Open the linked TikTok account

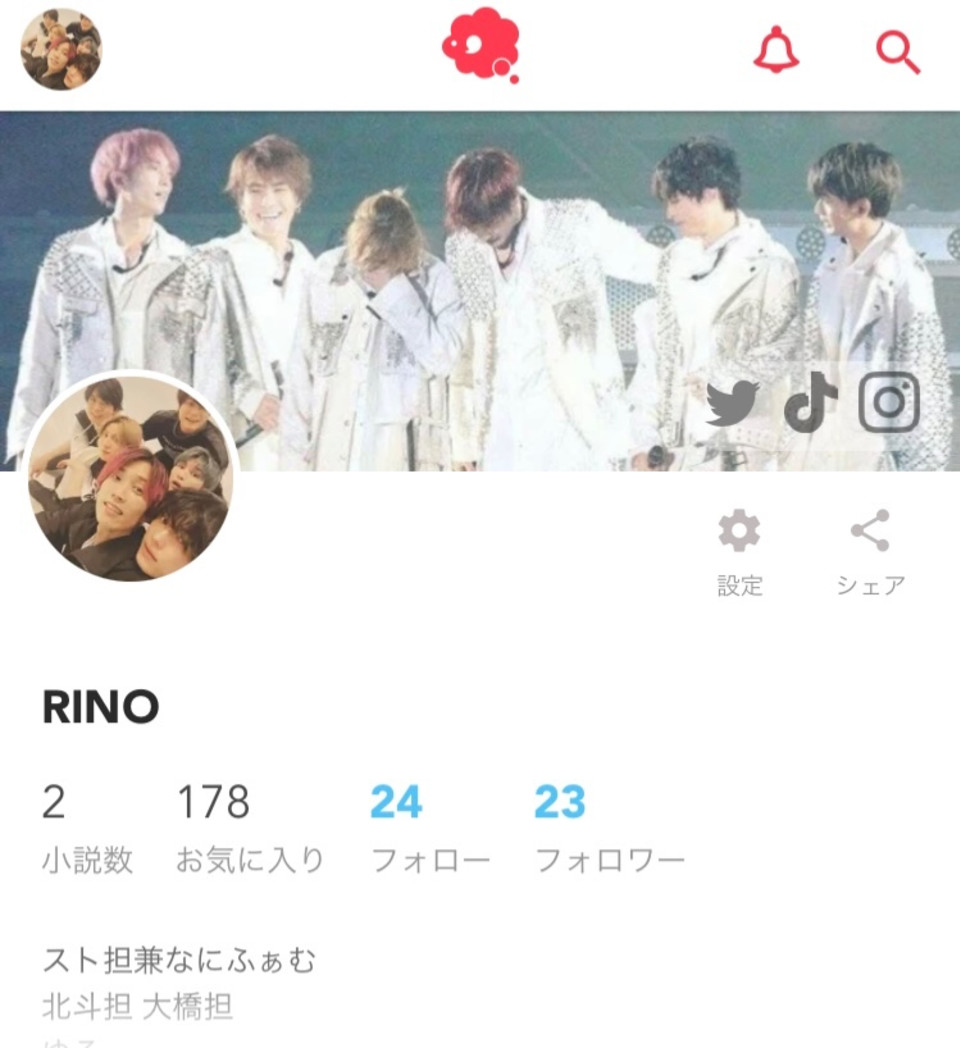pos(809,403)
